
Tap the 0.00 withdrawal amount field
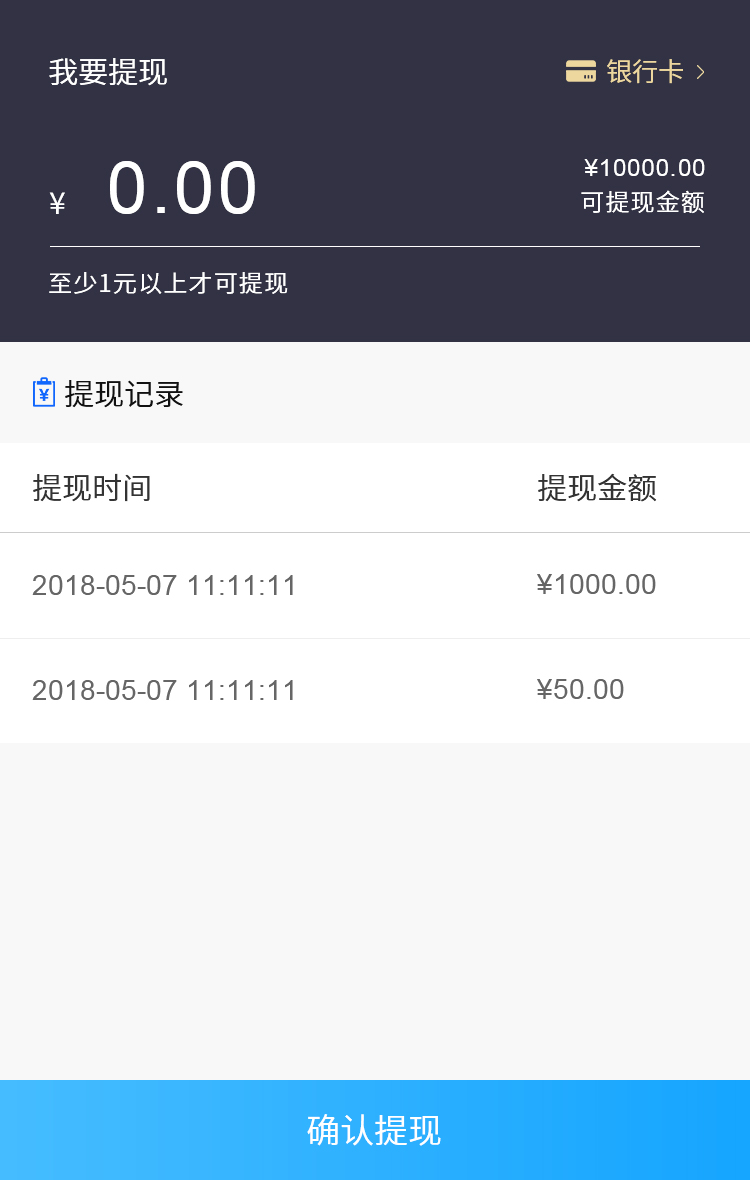pyautogui.click(x=183, y=189)
